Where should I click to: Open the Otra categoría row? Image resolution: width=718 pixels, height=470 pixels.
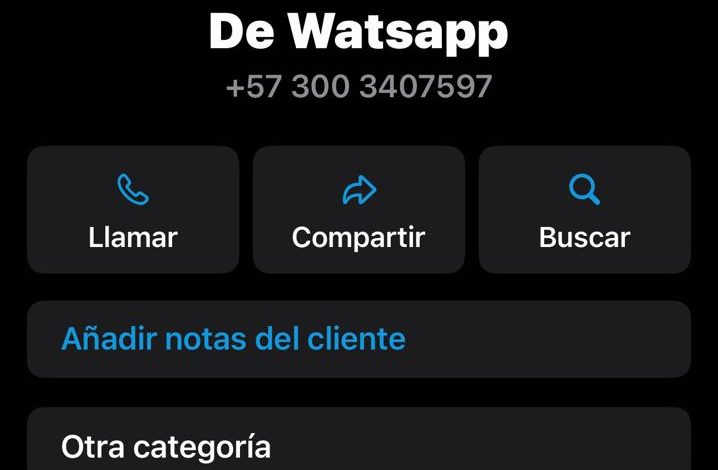[358, 444]
